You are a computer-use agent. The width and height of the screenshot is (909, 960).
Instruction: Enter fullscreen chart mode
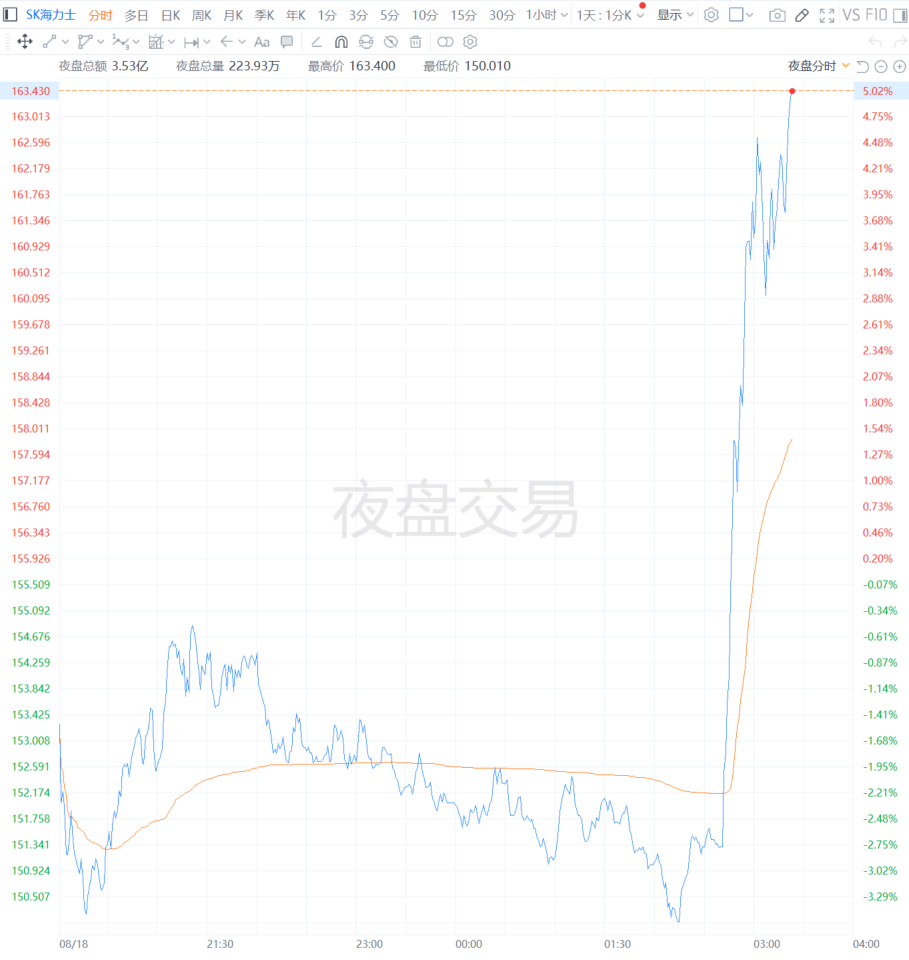[826, 15]
